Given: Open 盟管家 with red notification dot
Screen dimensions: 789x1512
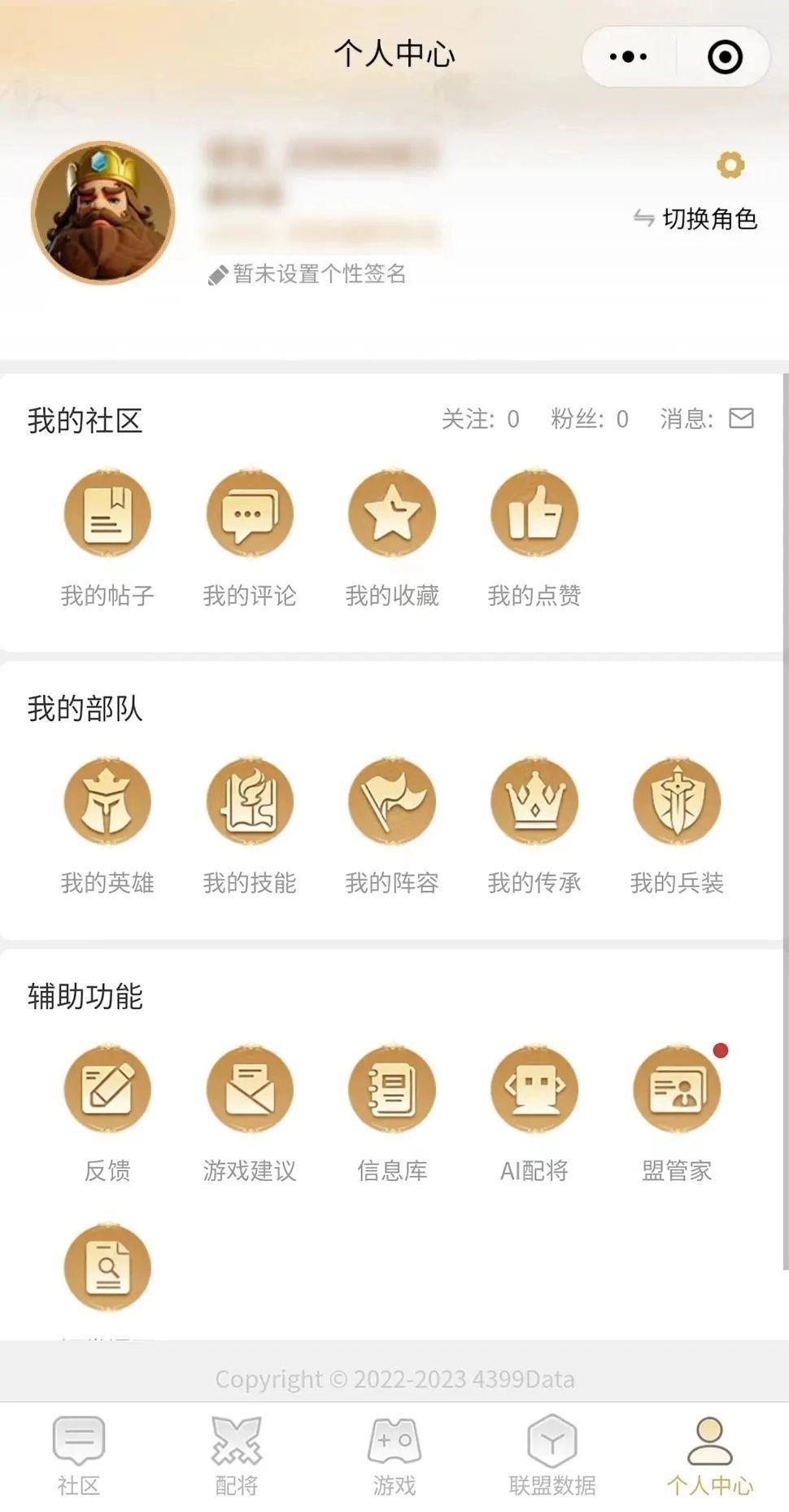Looking at the screenshot, I should [676, 1088].
